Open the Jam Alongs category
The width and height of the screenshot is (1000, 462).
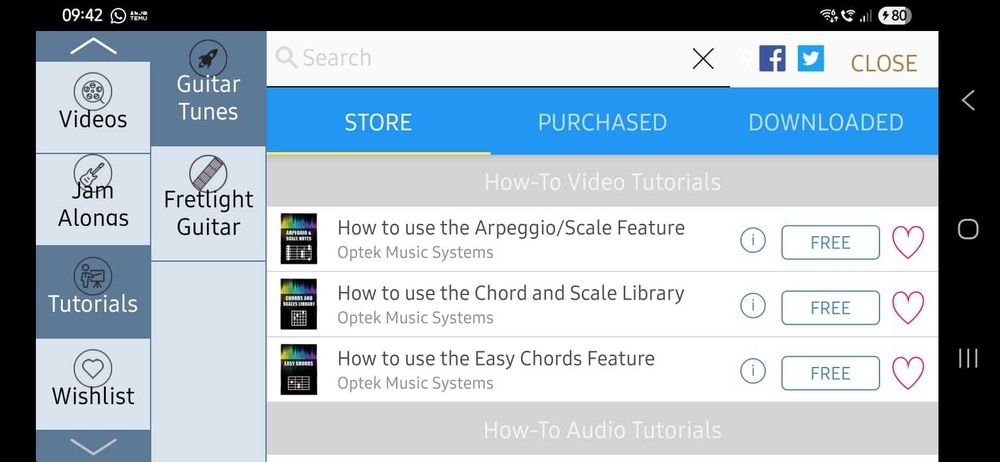coord(93,199)
